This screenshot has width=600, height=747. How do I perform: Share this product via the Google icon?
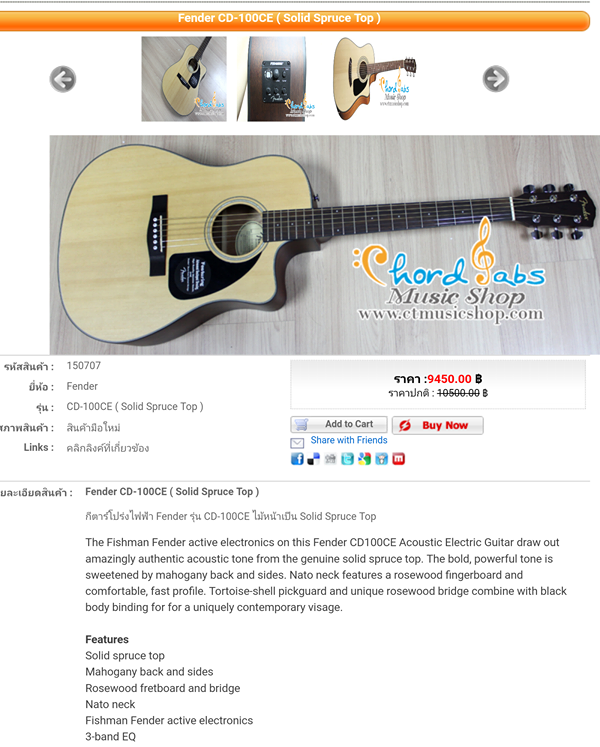[x=364, y=459]
